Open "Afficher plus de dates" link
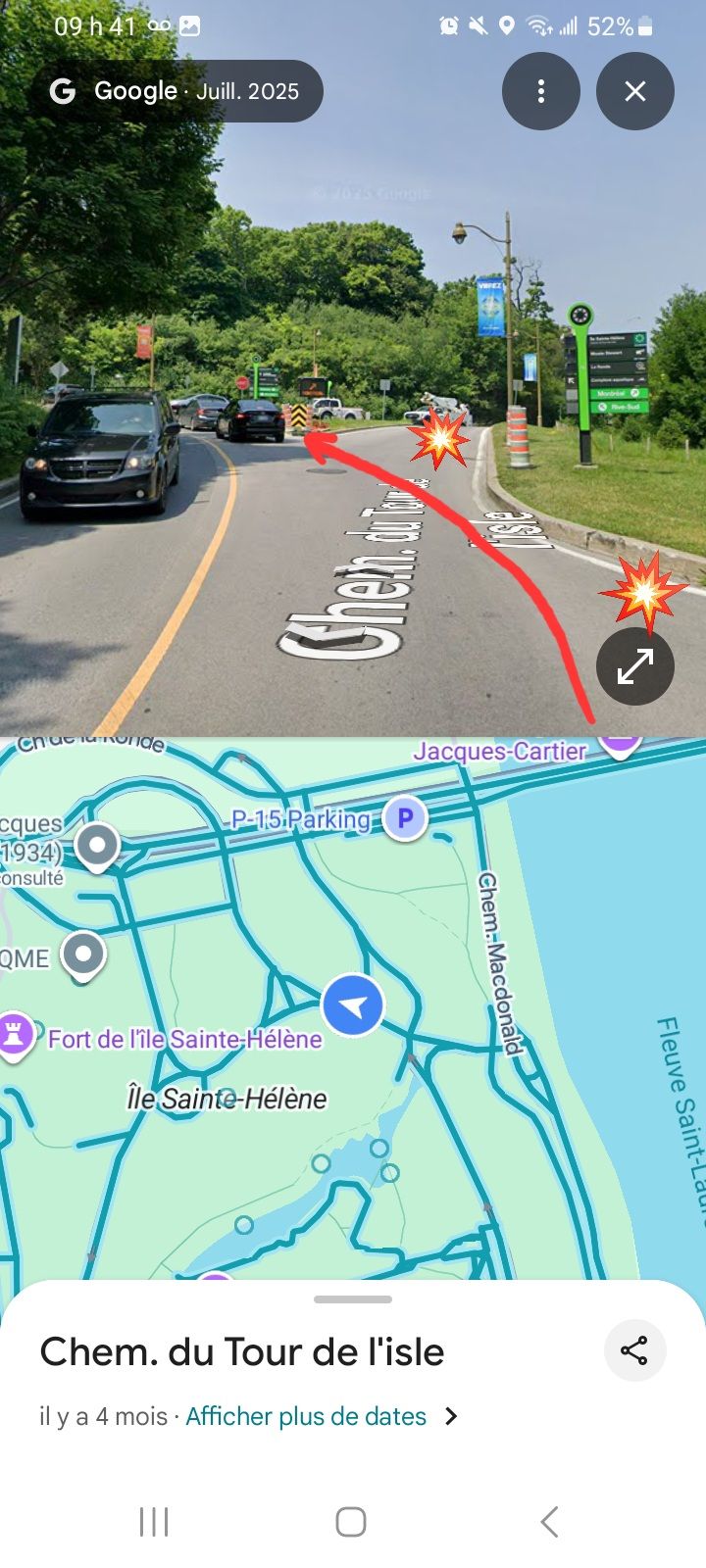706x1568 pixels. (x=306, y=1416)
